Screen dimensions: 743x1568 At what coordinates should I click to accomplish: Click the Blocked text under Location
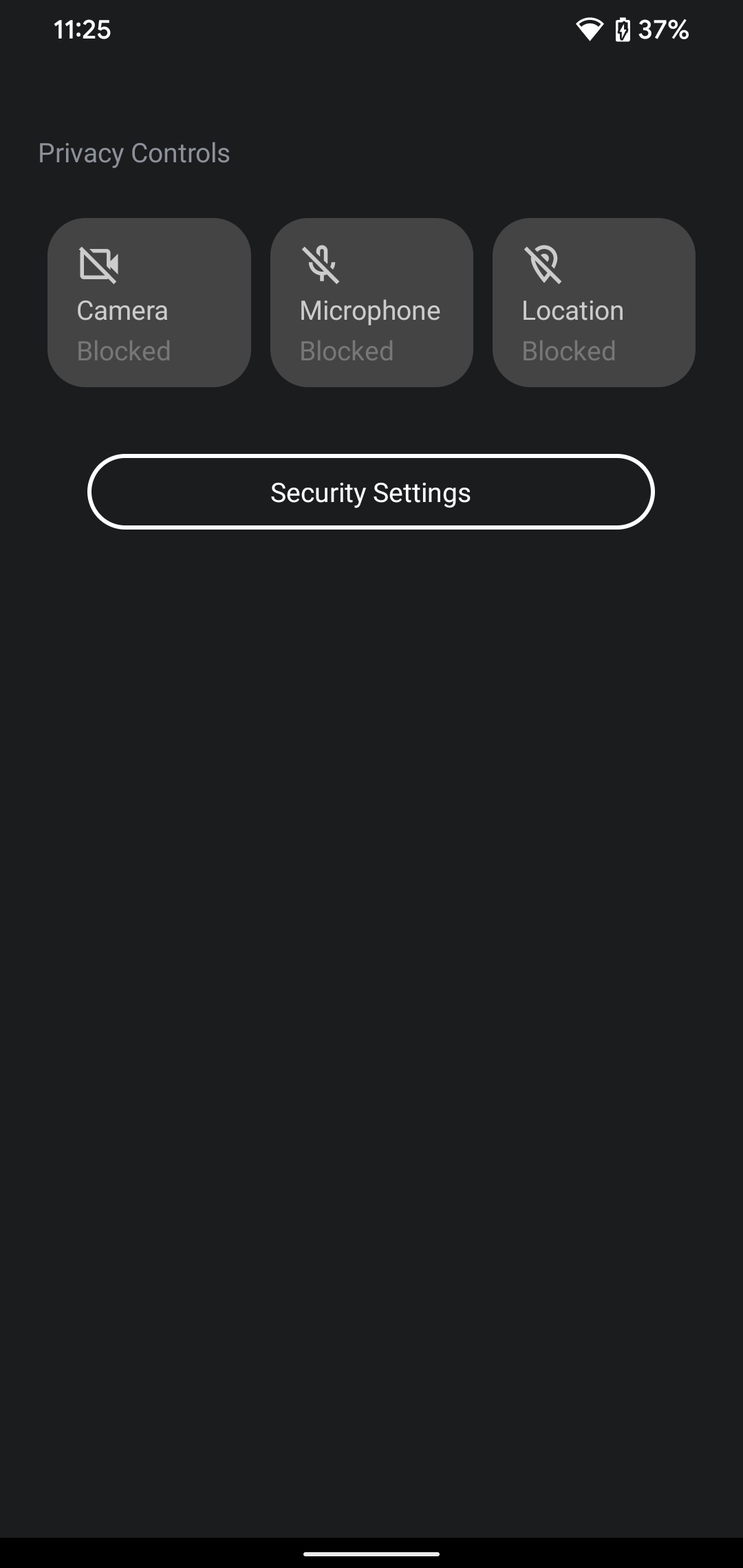pyautogui.click(x=569, y=351)
